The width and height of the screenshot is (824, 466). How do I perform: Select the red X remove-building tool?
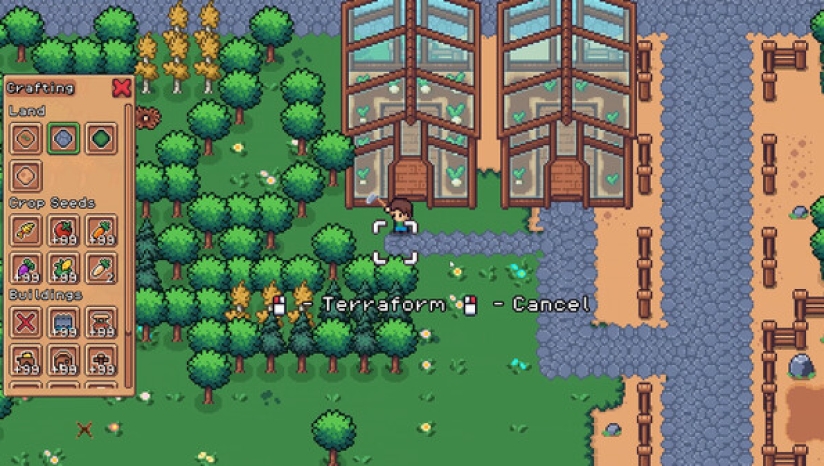25,322
